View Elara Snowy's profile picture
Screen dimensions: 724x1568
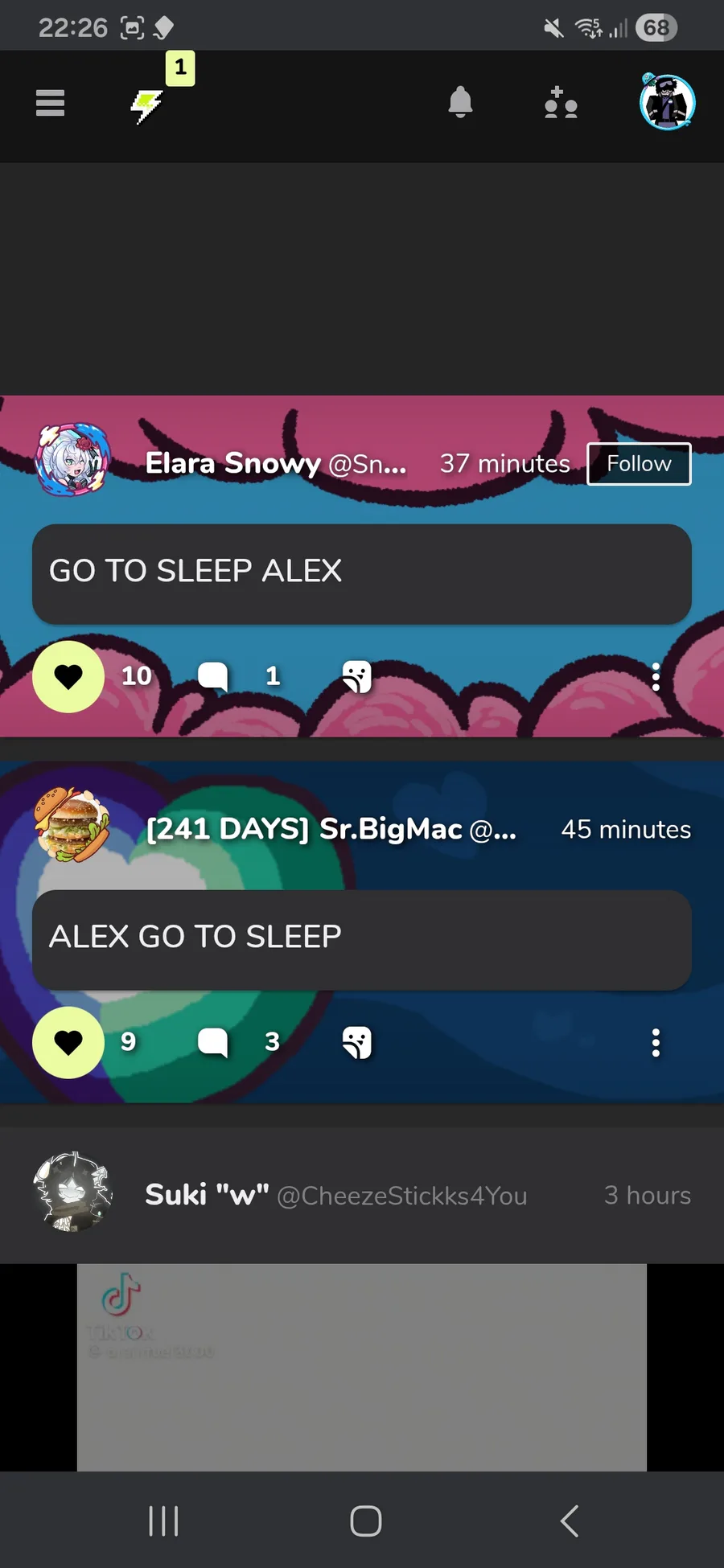(72, 460)
